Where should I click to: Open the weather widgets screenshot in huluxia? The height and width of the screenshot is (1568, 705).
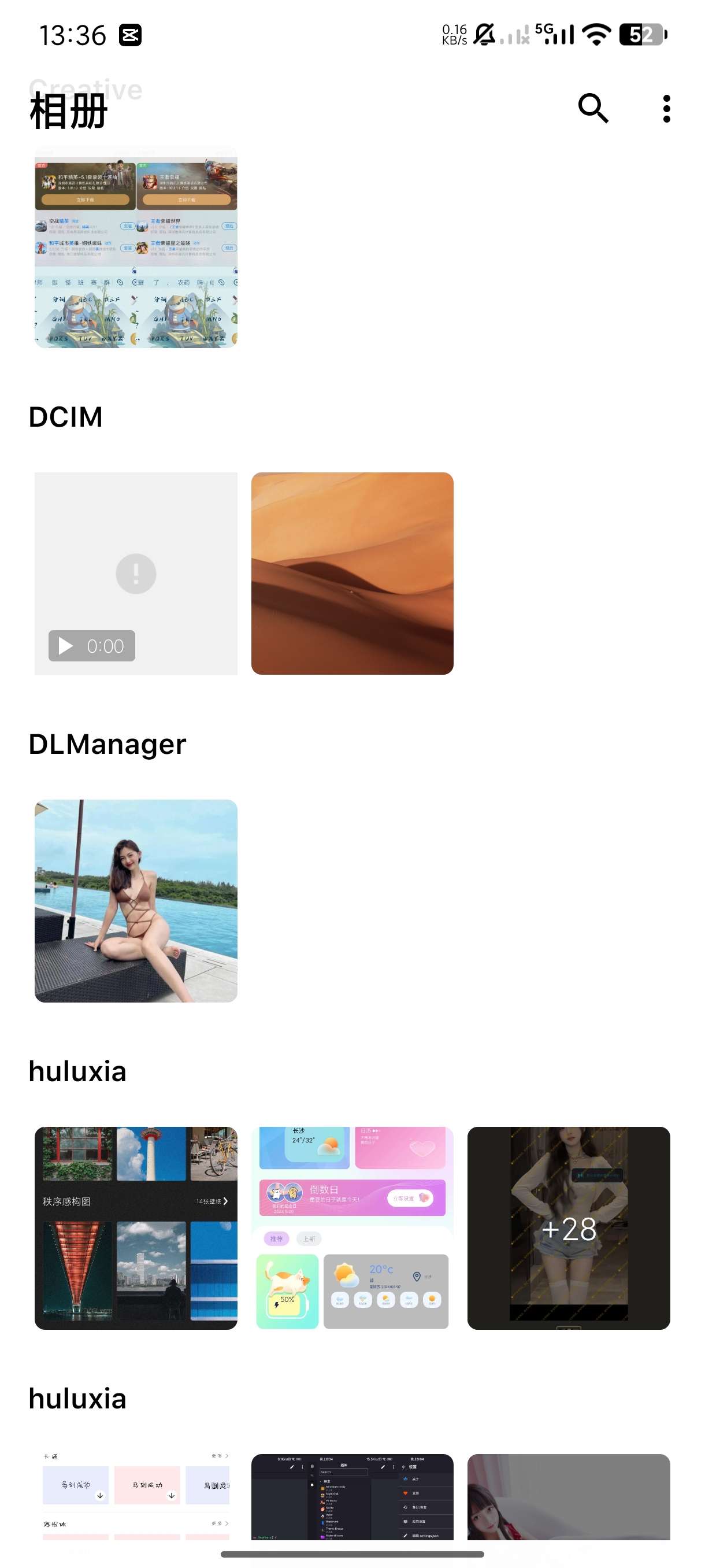pyautogui.click(x=352, y=1227)
